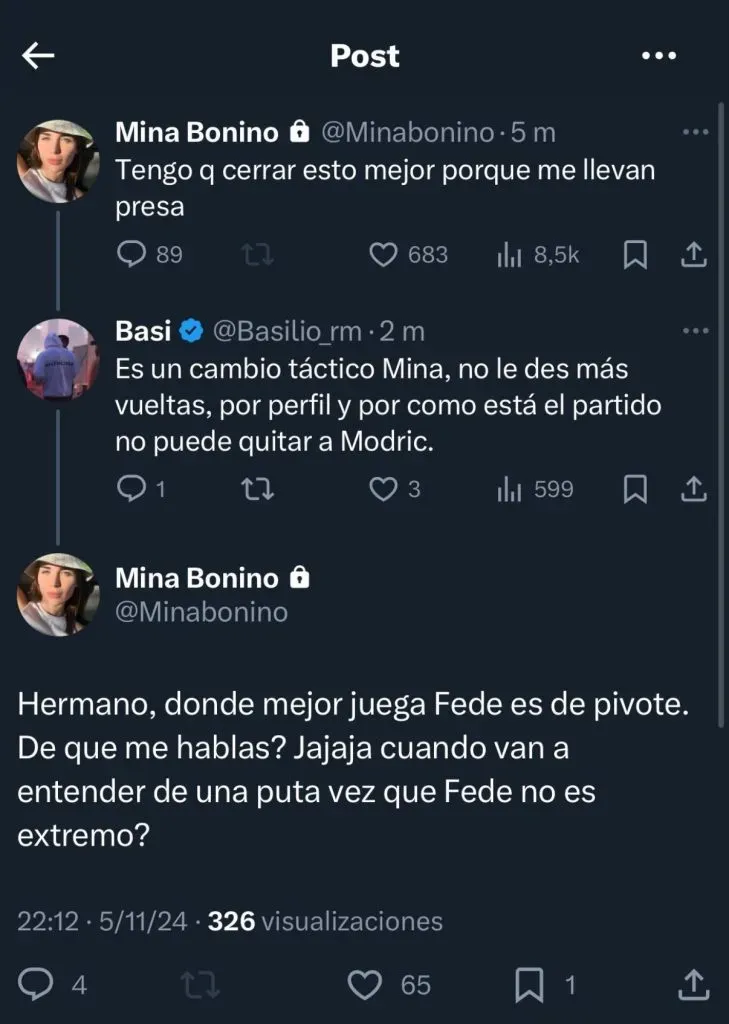This screenshot has width=729, height=1024.
Task: Go back using the top arrow
Action: coord(38,56)
